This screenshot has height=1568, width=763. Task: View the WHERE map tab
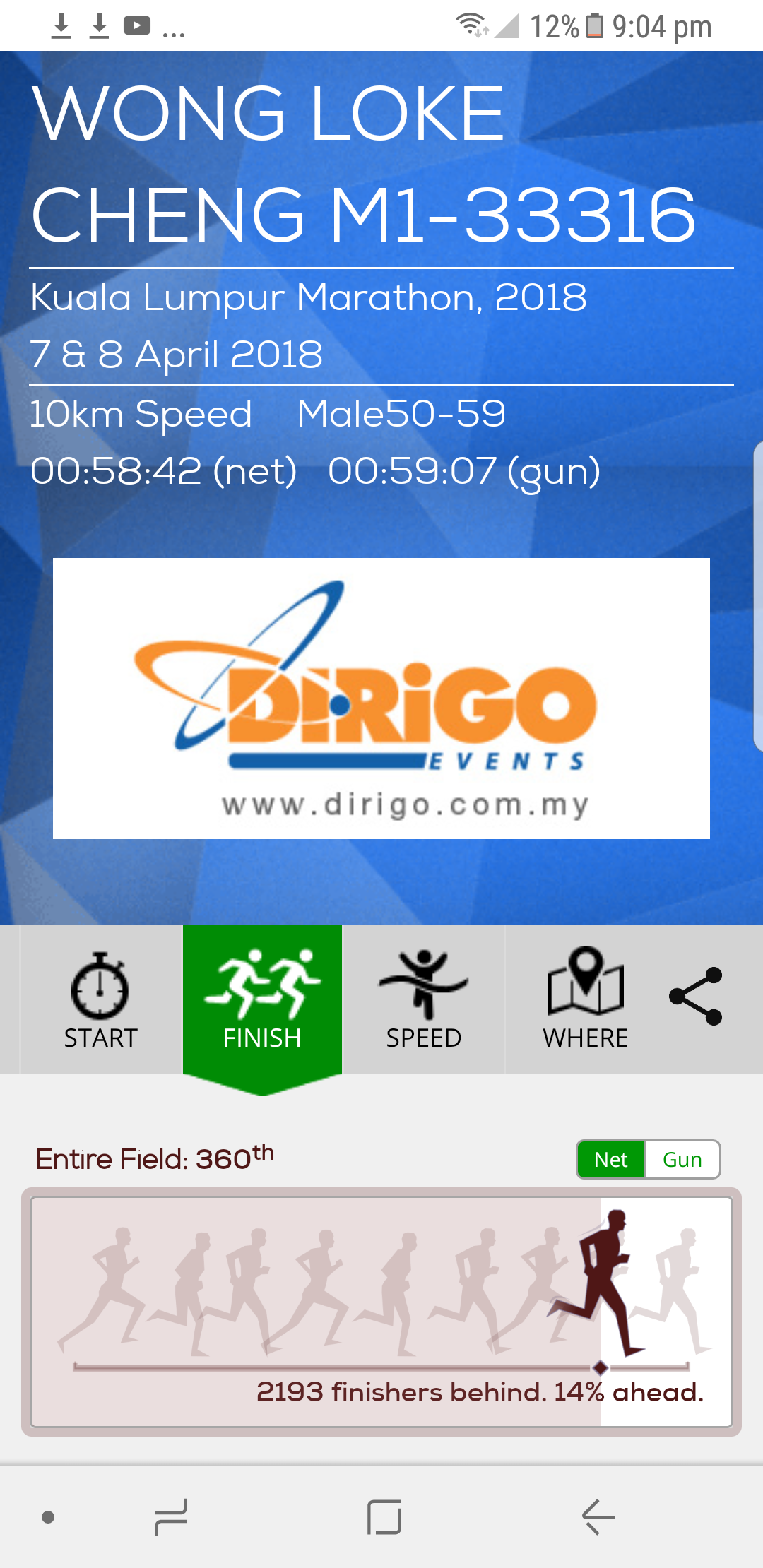[585, 1000]
